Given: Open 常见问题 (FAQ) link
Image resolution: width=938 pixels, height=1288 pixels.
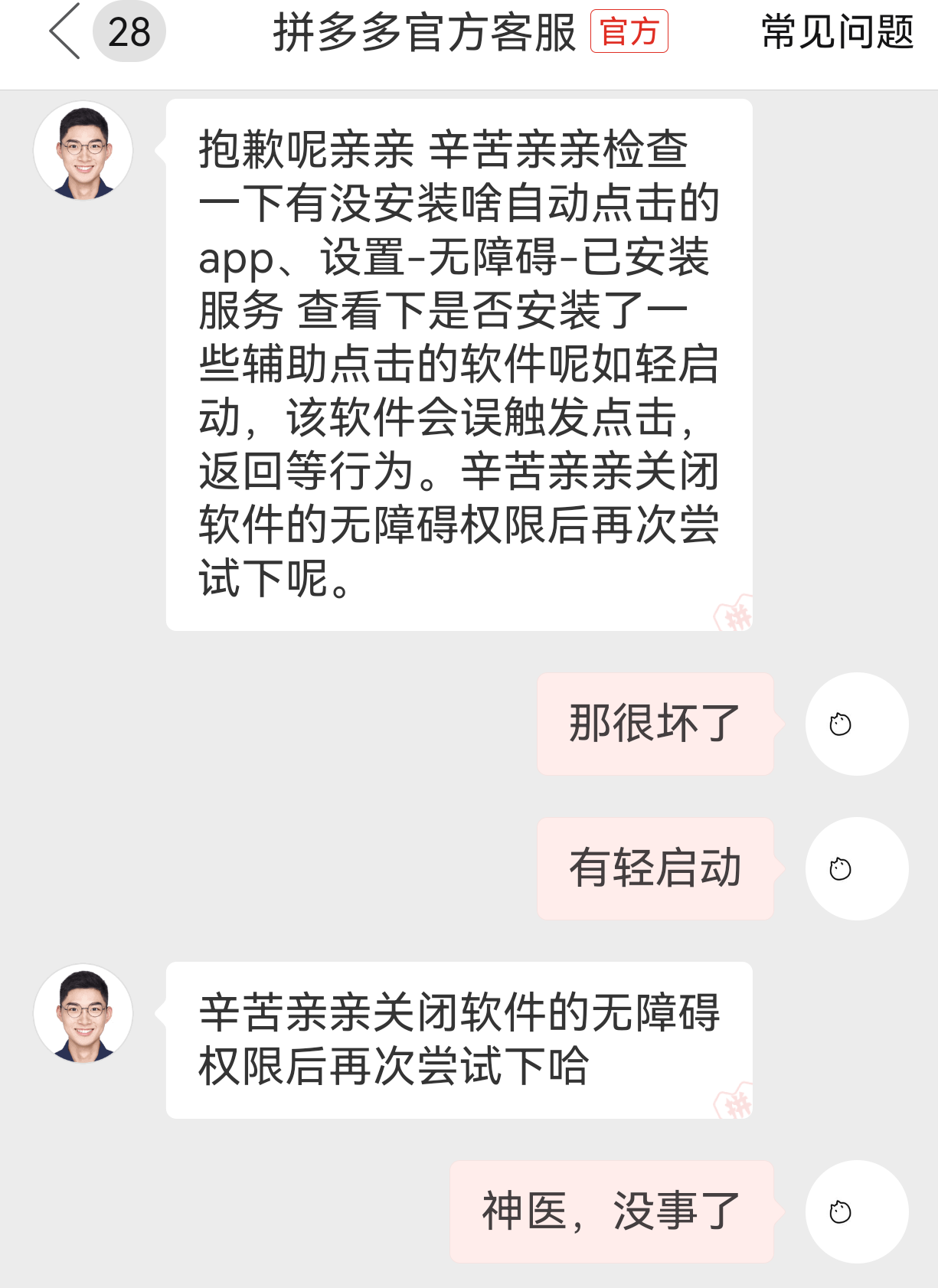Looking at the screenshot, I should 837,33.
